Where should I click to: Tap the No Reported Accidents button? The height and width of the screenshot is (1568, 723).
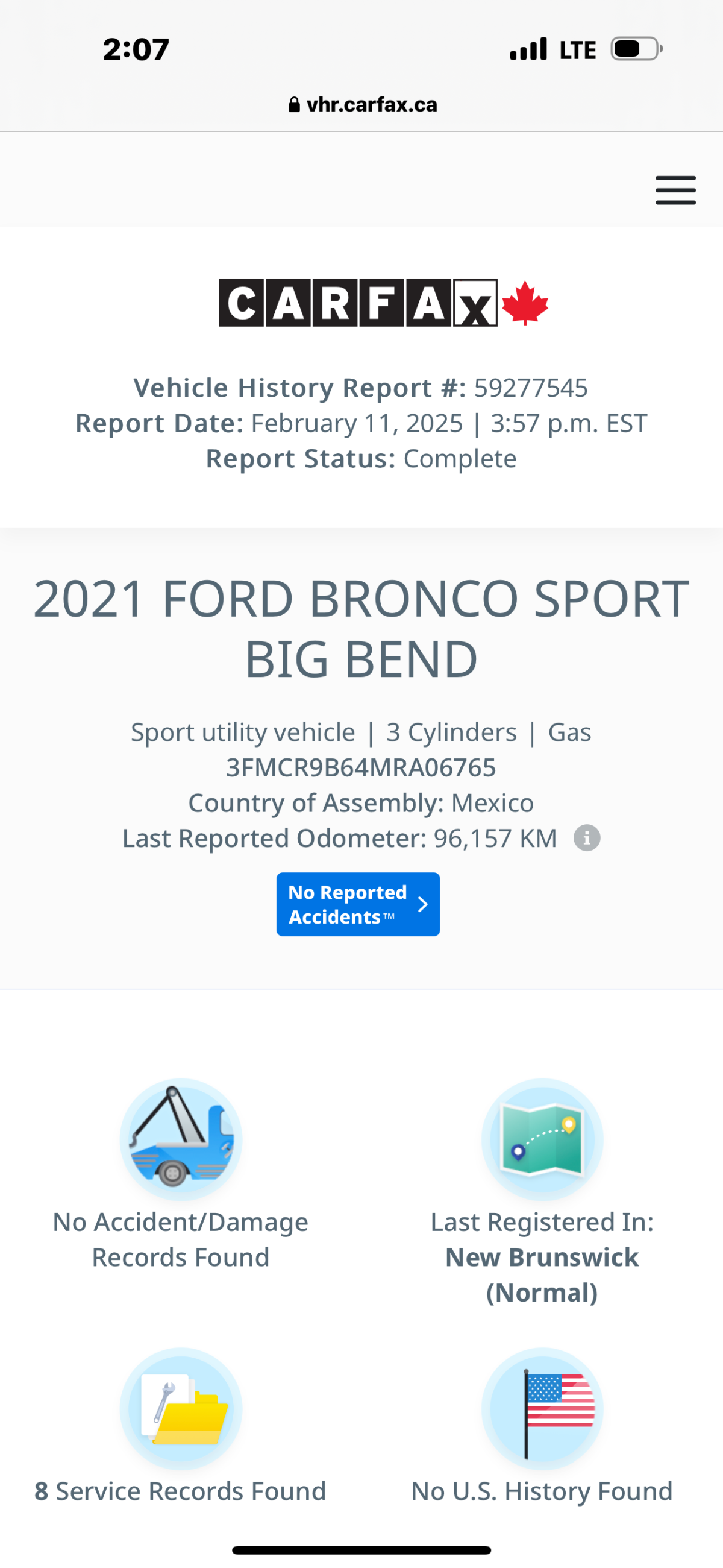tap(358, 904)
